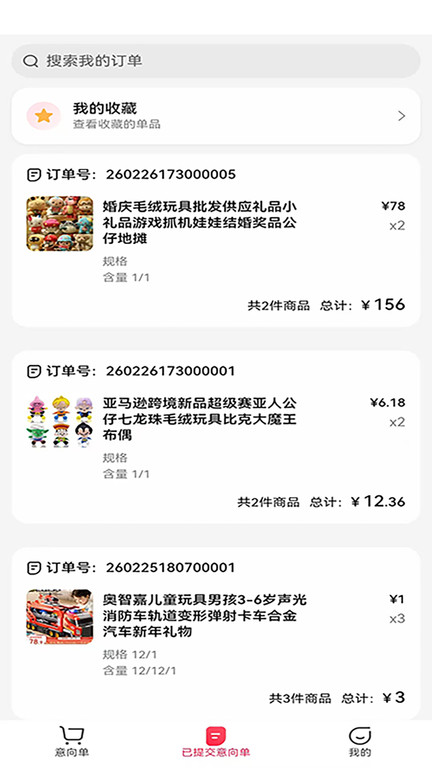Open 我的收藏 favorites row

click(x=216, y=116)
